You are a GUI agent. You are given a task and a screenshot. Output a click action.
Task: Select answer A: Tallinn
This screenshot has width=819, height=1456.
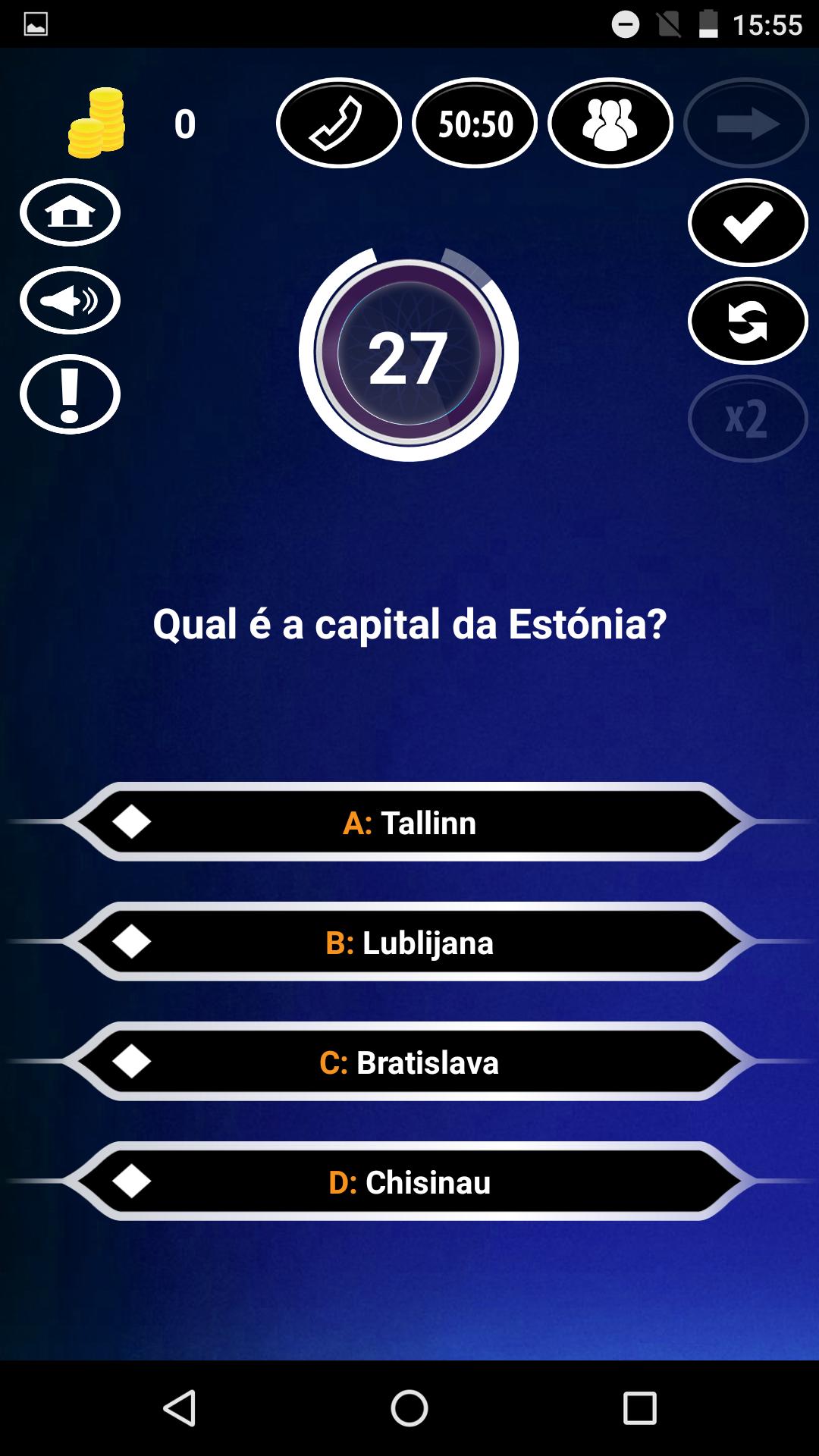(409, 823)
